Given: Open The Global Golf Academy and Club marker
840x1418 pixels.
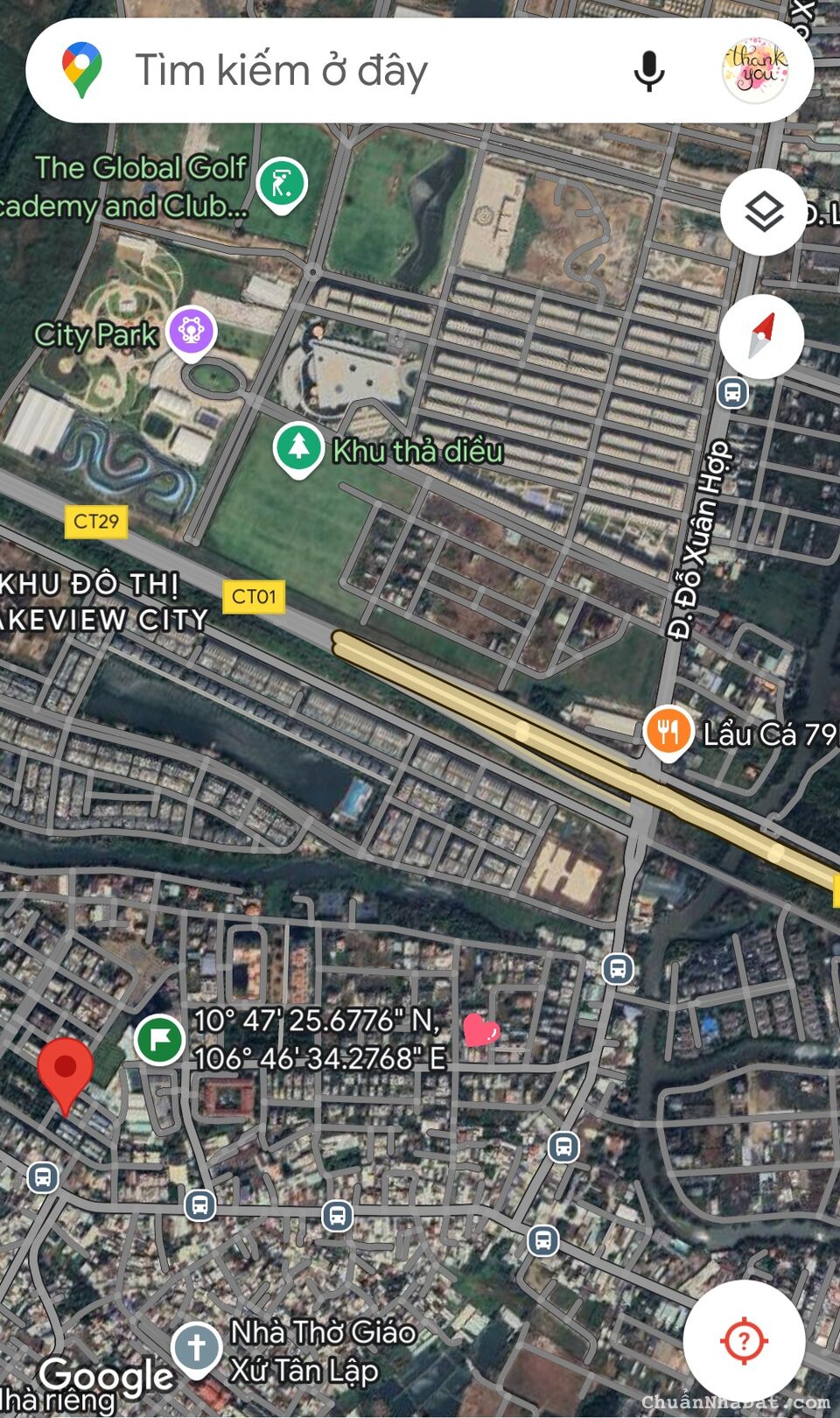Looking at the screenshot, I should (x=282, y=184).
